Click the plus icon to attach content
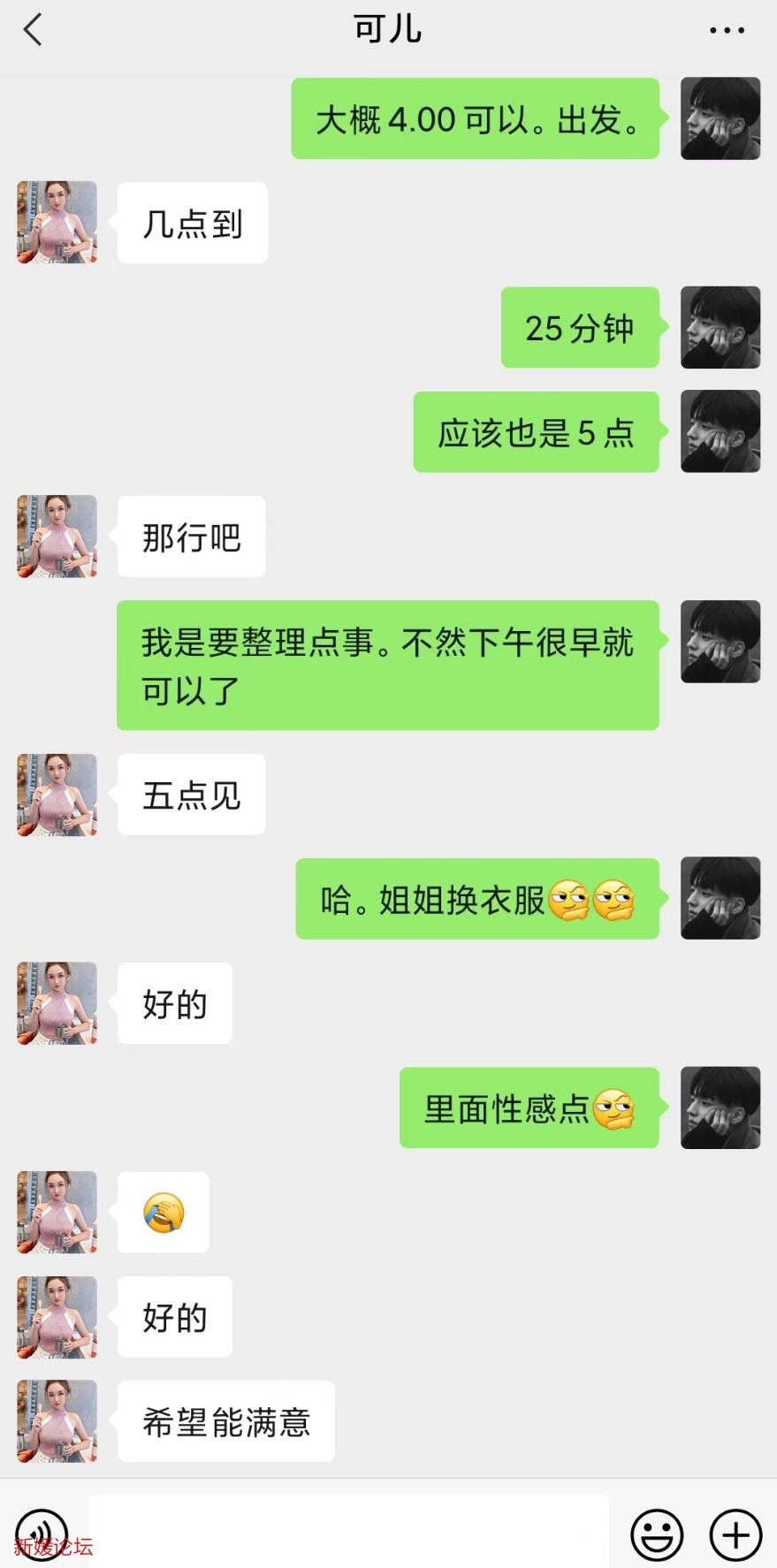The height and width of the screenshot is (1568, 777). [733, 1536]
